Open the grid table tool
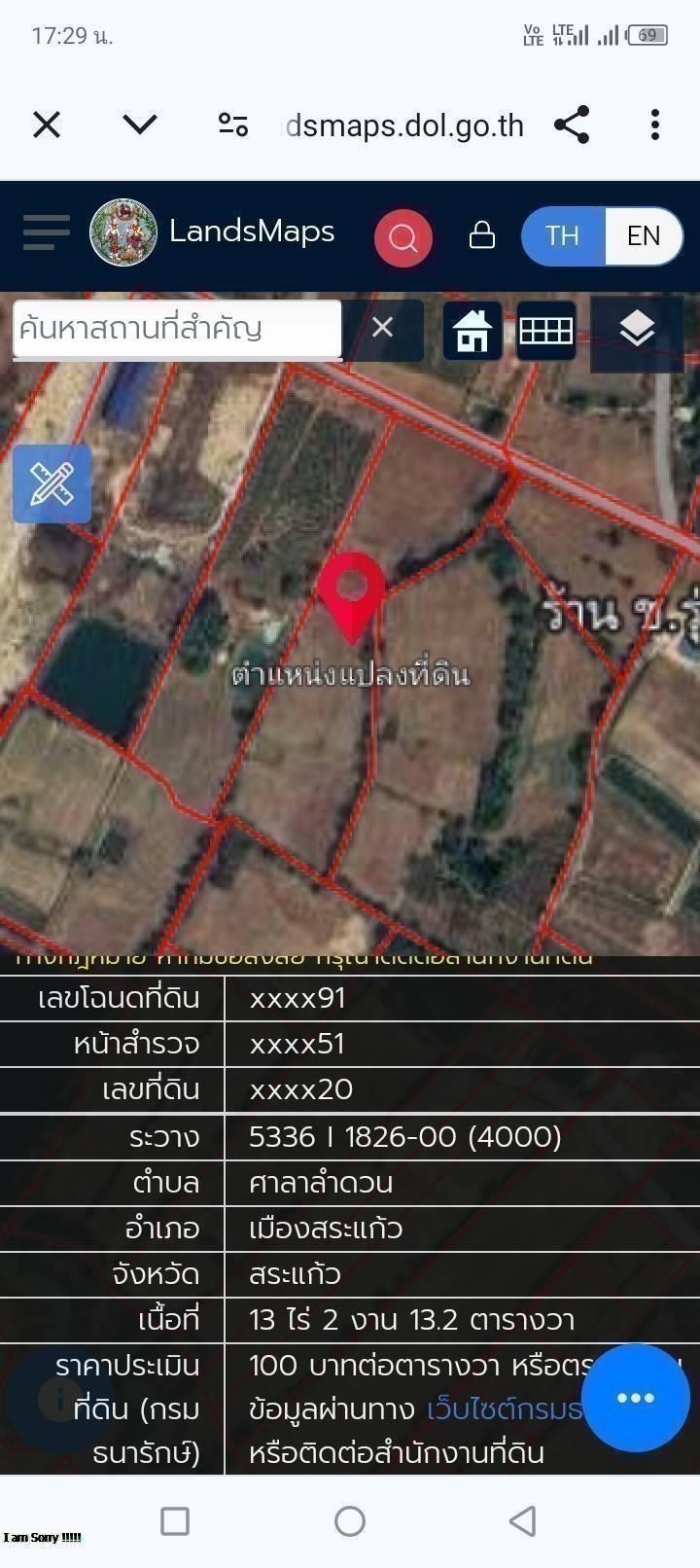The height and width of the screenshot is (1568, 700). (545, 331)
